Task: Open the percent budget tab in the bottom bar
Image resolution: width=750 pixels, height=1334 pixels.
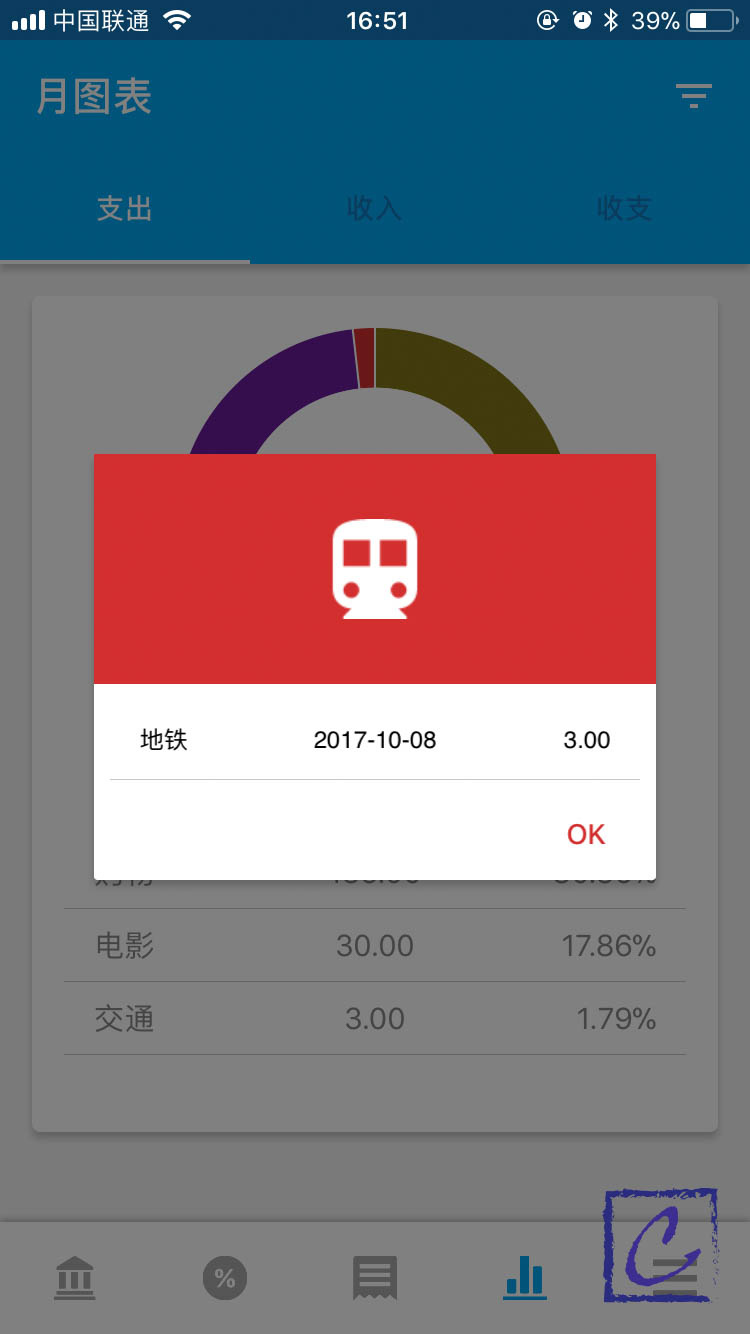Action: 225,1278
